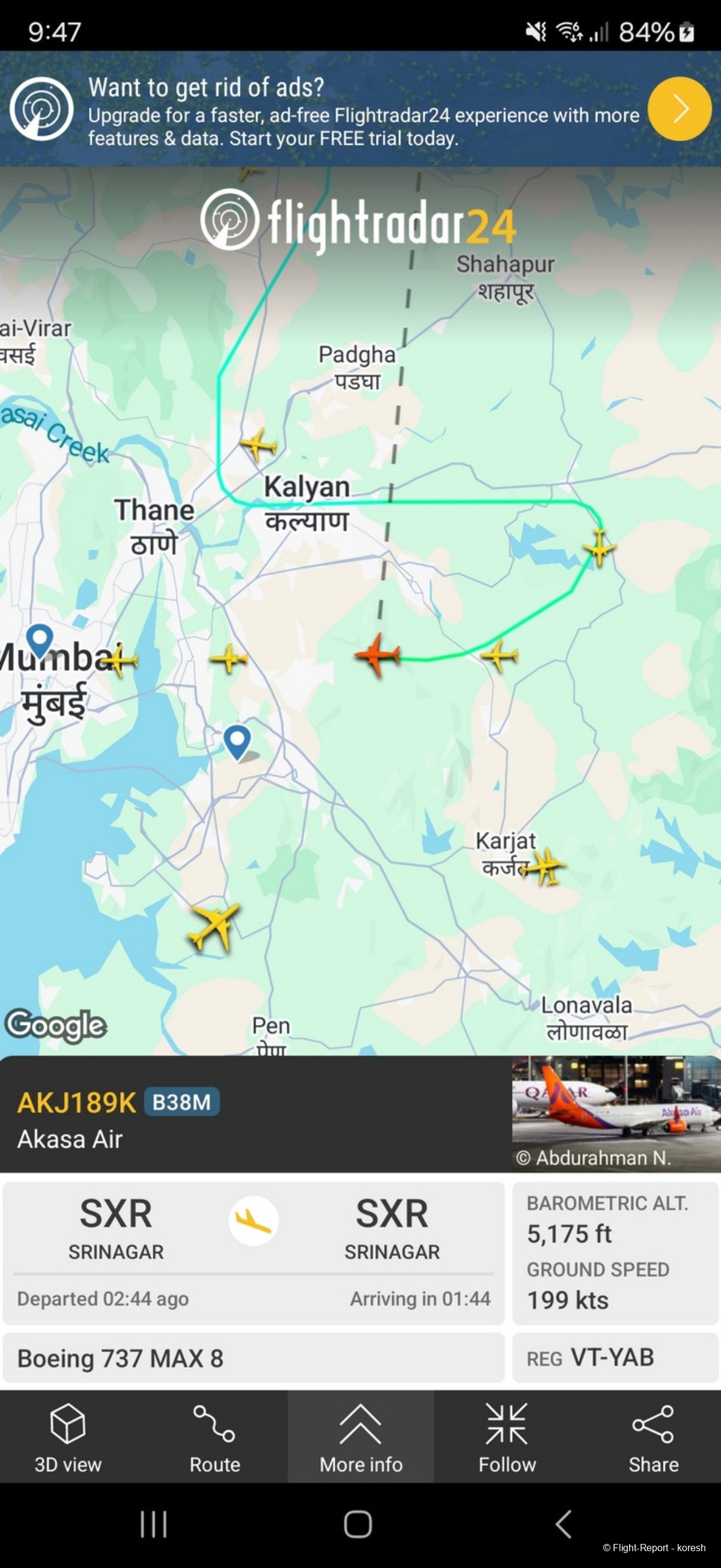Viewport: 721px width, 1568px height.
Task: Select the large yellow plane near Pen
Action: point(214,926)
